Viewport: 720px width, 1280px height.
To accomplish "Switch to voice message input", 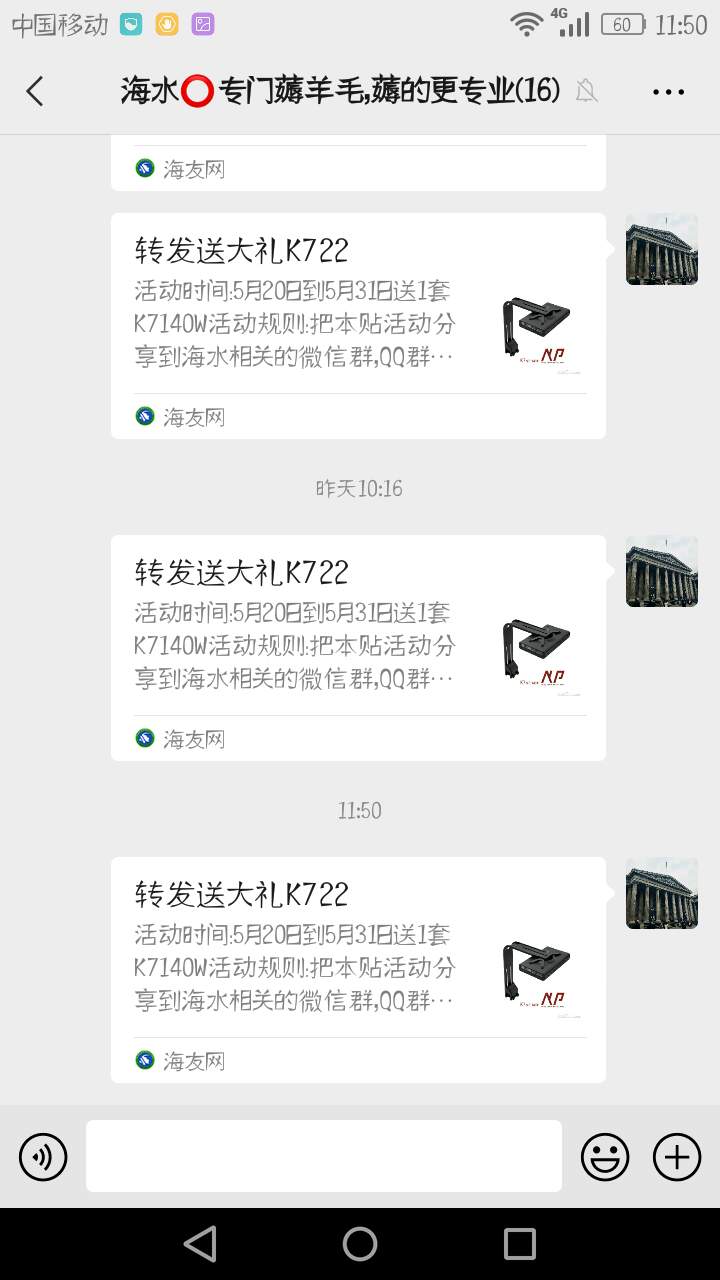I will point(43,1157).
